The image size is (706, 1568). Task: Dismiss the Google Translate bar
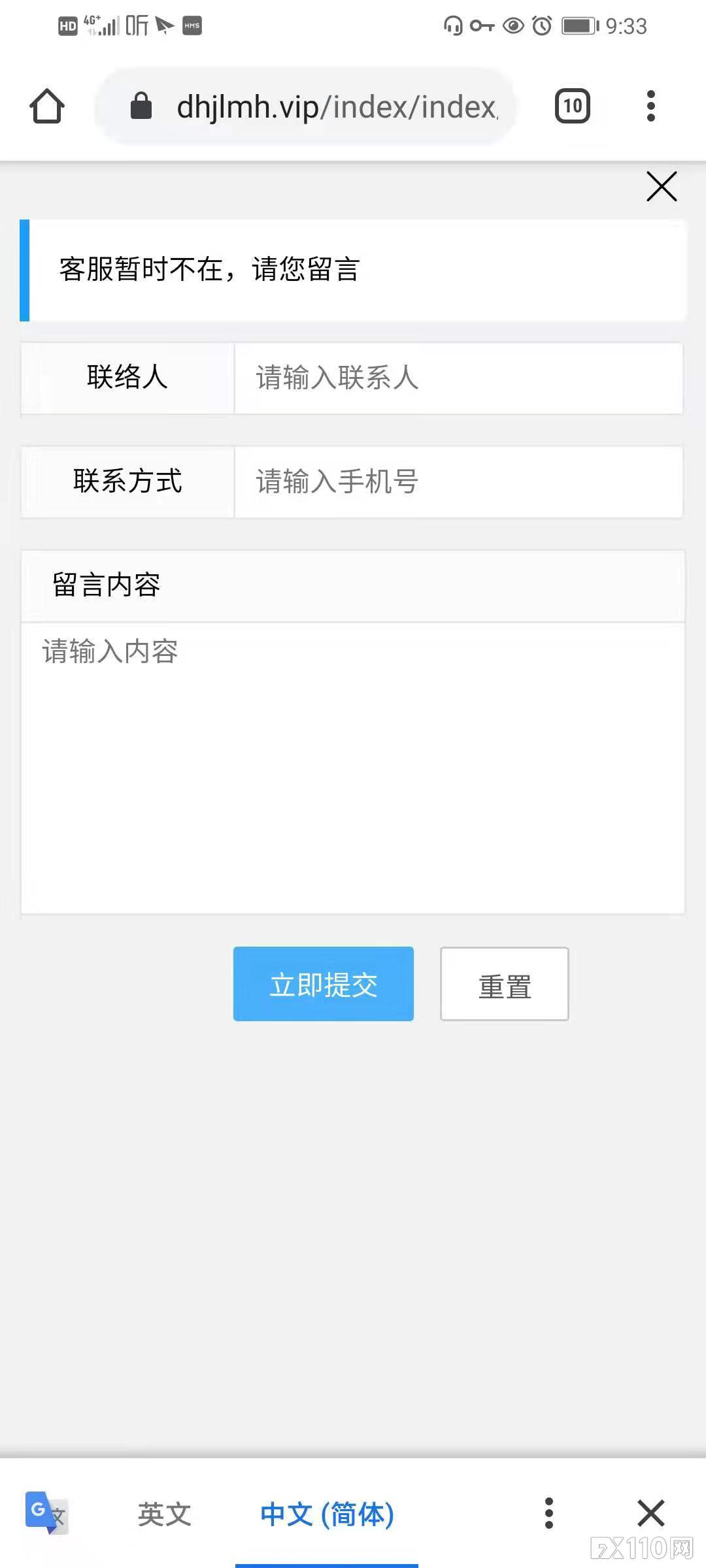click(x=650, y=1514)
